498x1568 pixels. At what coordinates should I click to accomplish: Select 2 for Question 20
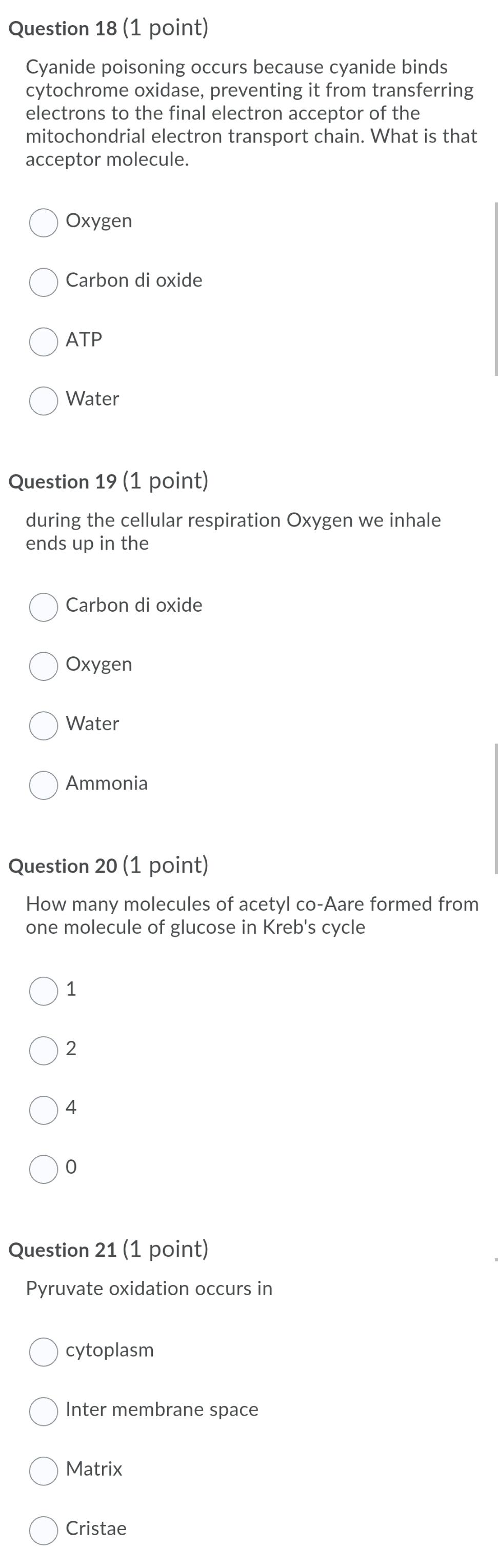[x=44, y=1051]
